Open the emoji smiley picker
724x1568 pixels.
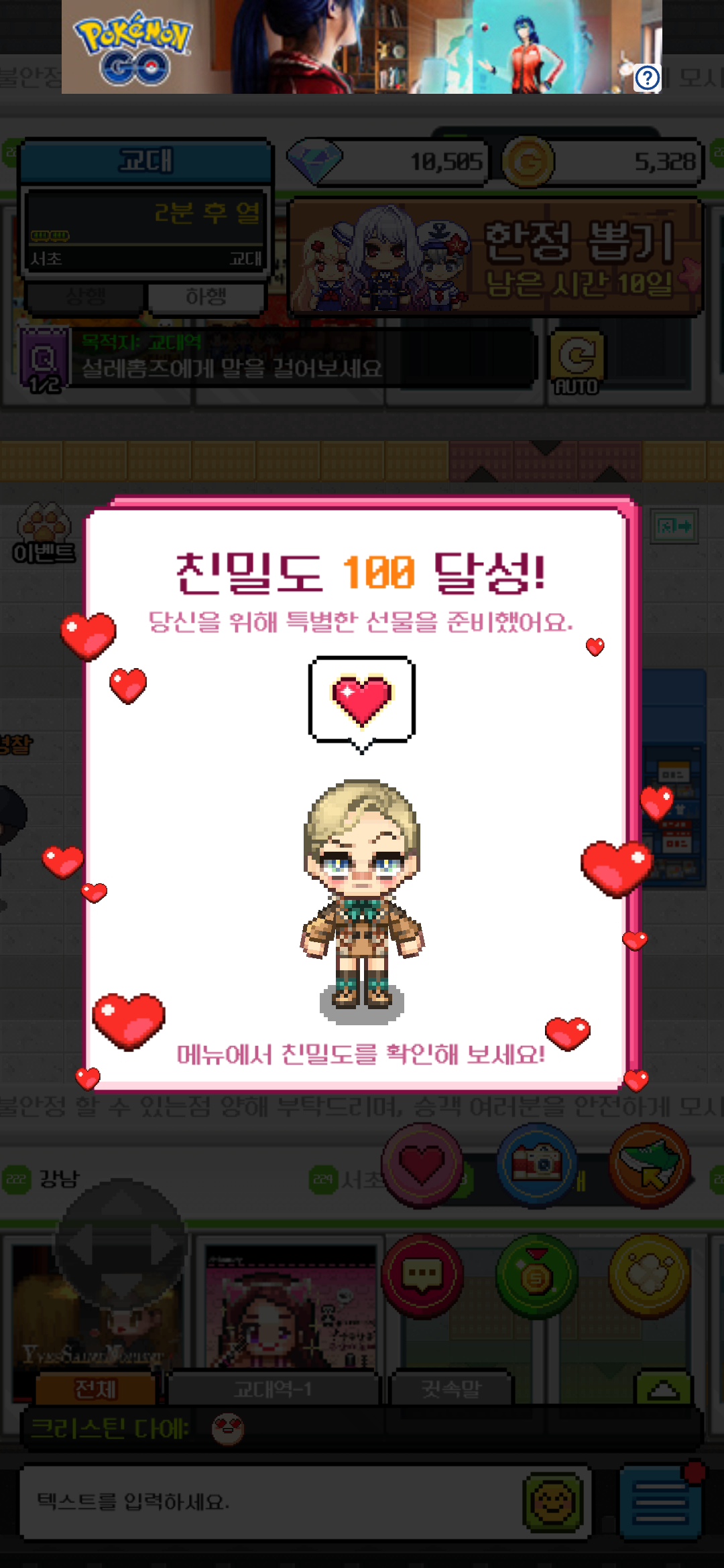(x=552, y=1502)
